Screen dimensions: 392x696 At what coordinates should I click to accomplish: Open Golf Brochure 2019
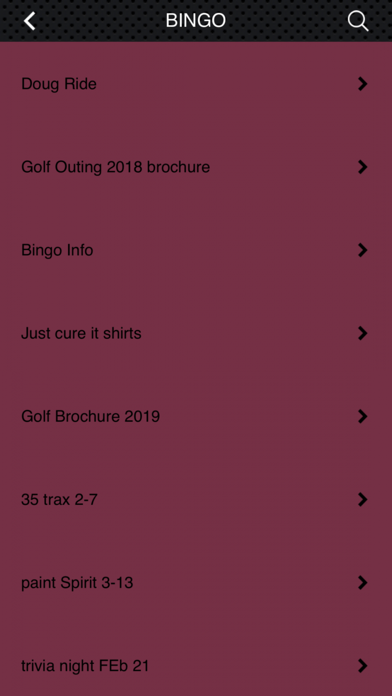[x=196, y=416]
